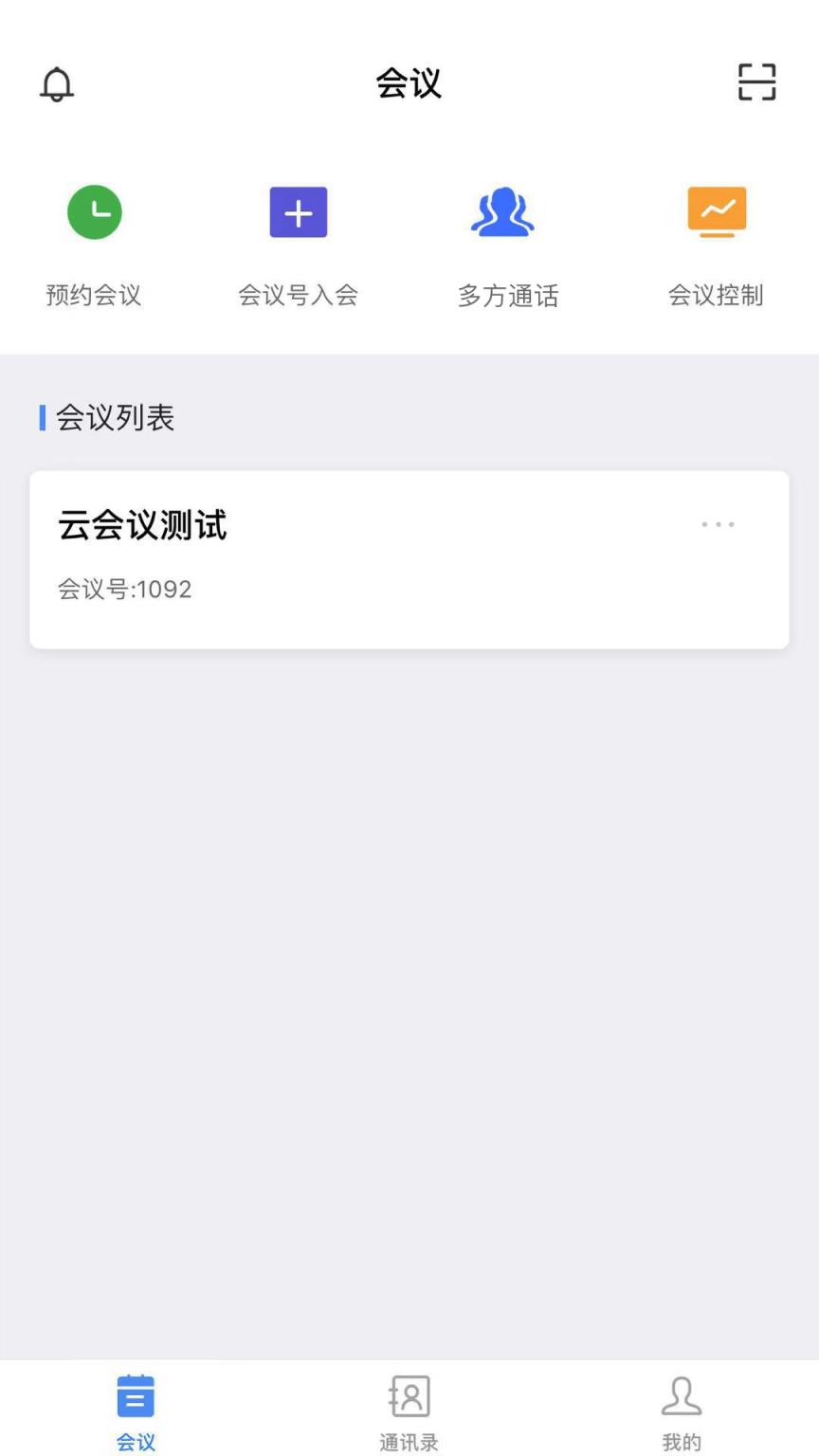Open the 云会议测试 meeting card
The width and height of the screenshot is (819, 1456).
click(x=409, y=559)
